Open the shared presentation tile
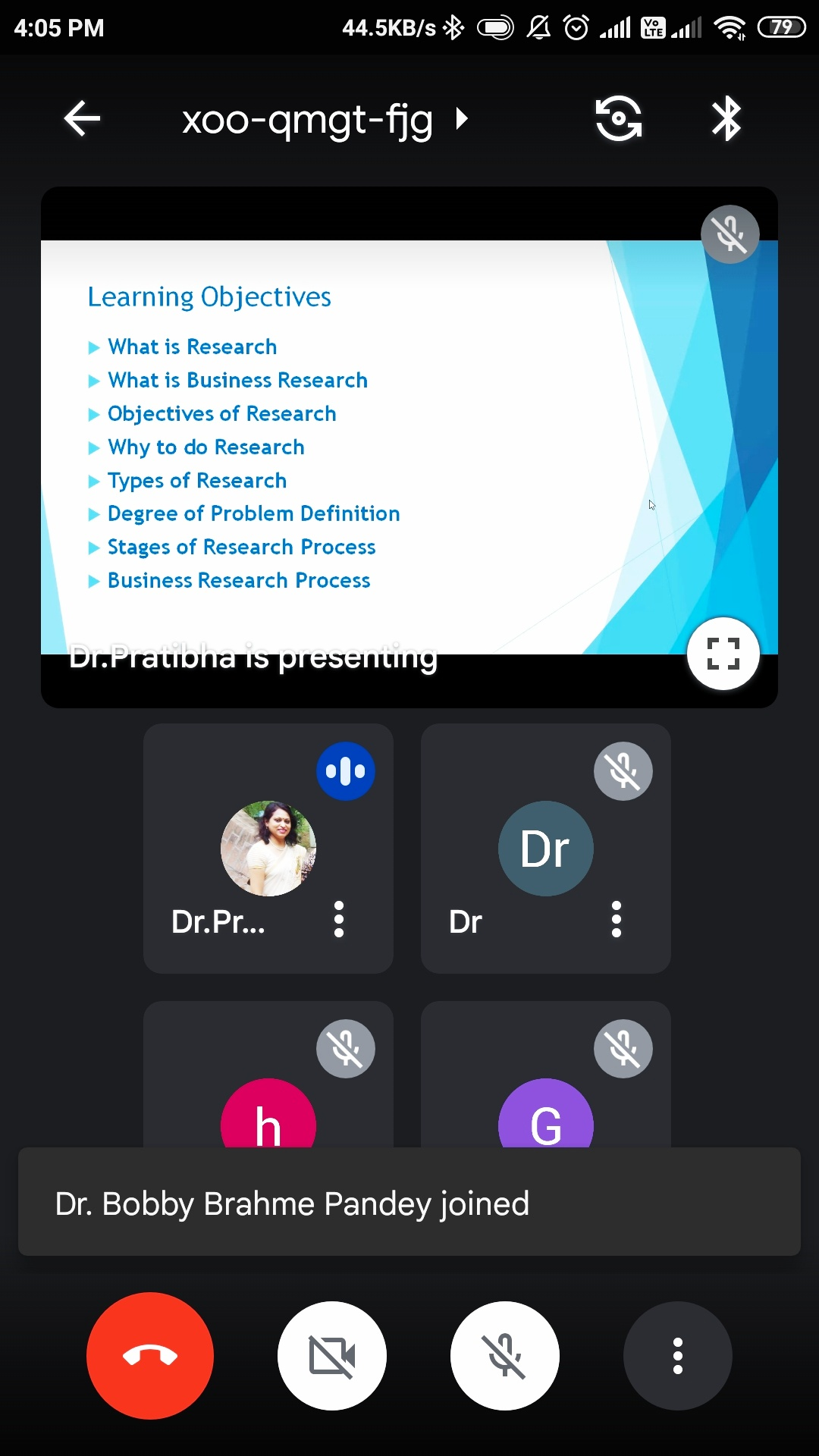Screen dimensions: 819x1456 point(364,447)
